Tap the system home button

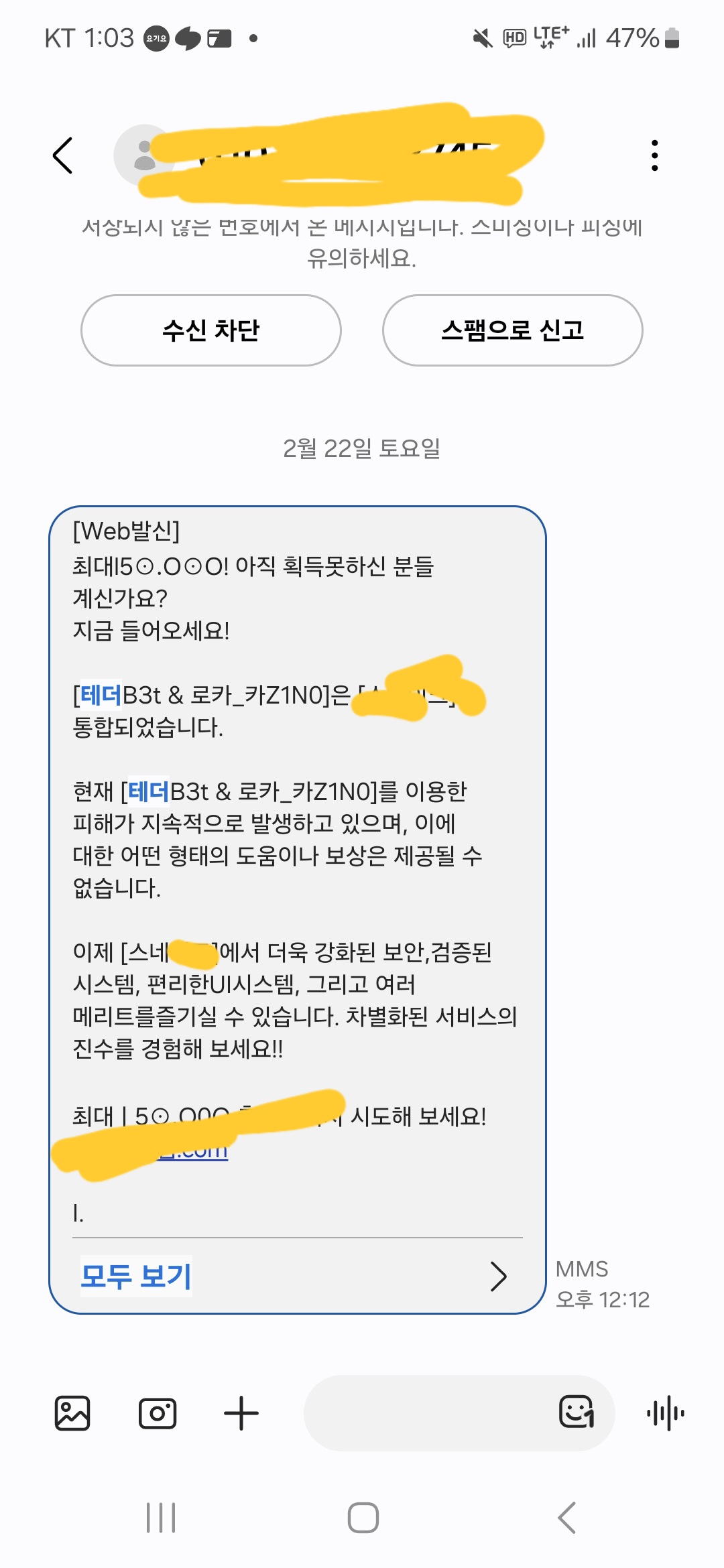pos(363,1518)
